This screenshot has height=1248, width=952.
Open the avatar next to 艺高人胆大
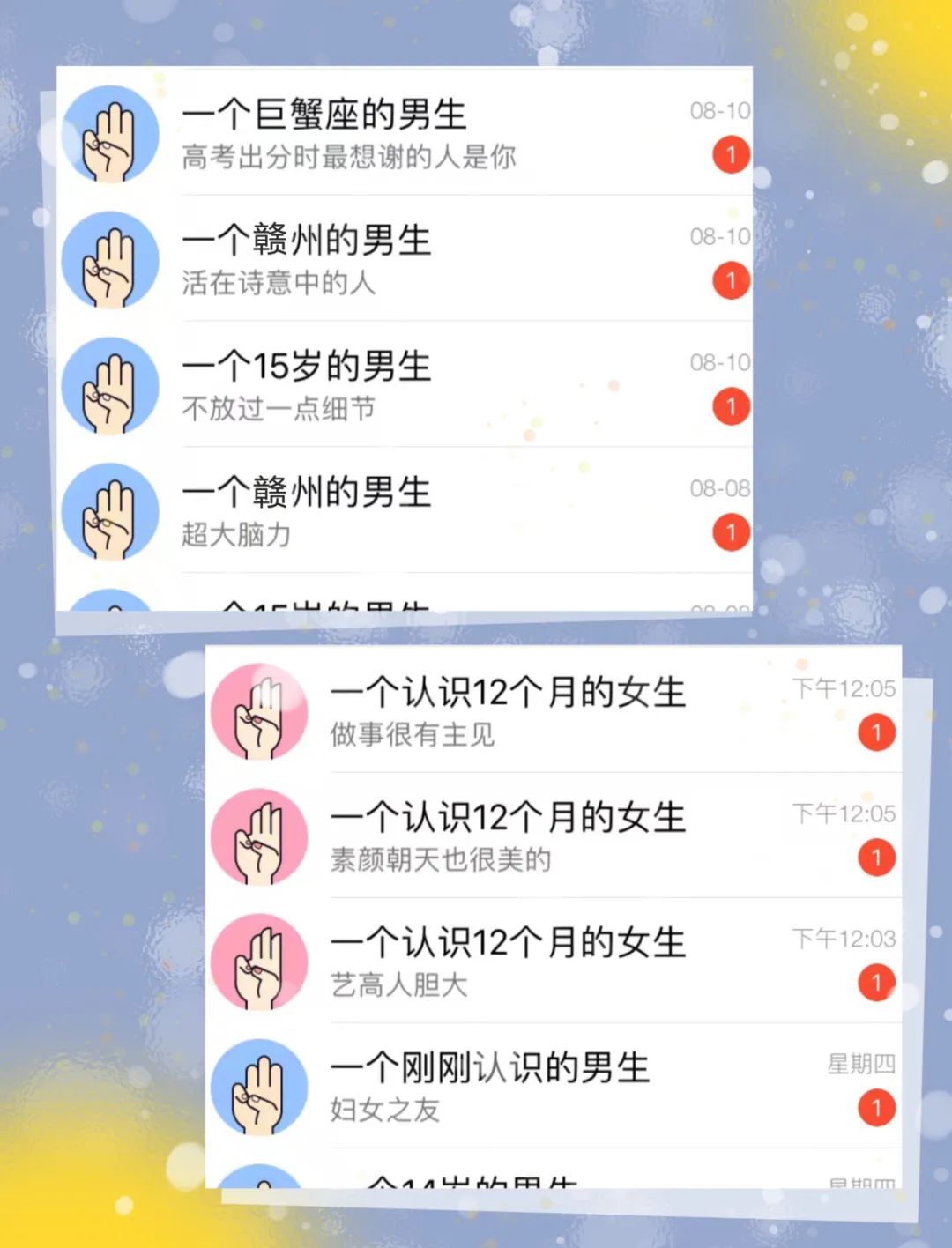(x=260, y=961)
